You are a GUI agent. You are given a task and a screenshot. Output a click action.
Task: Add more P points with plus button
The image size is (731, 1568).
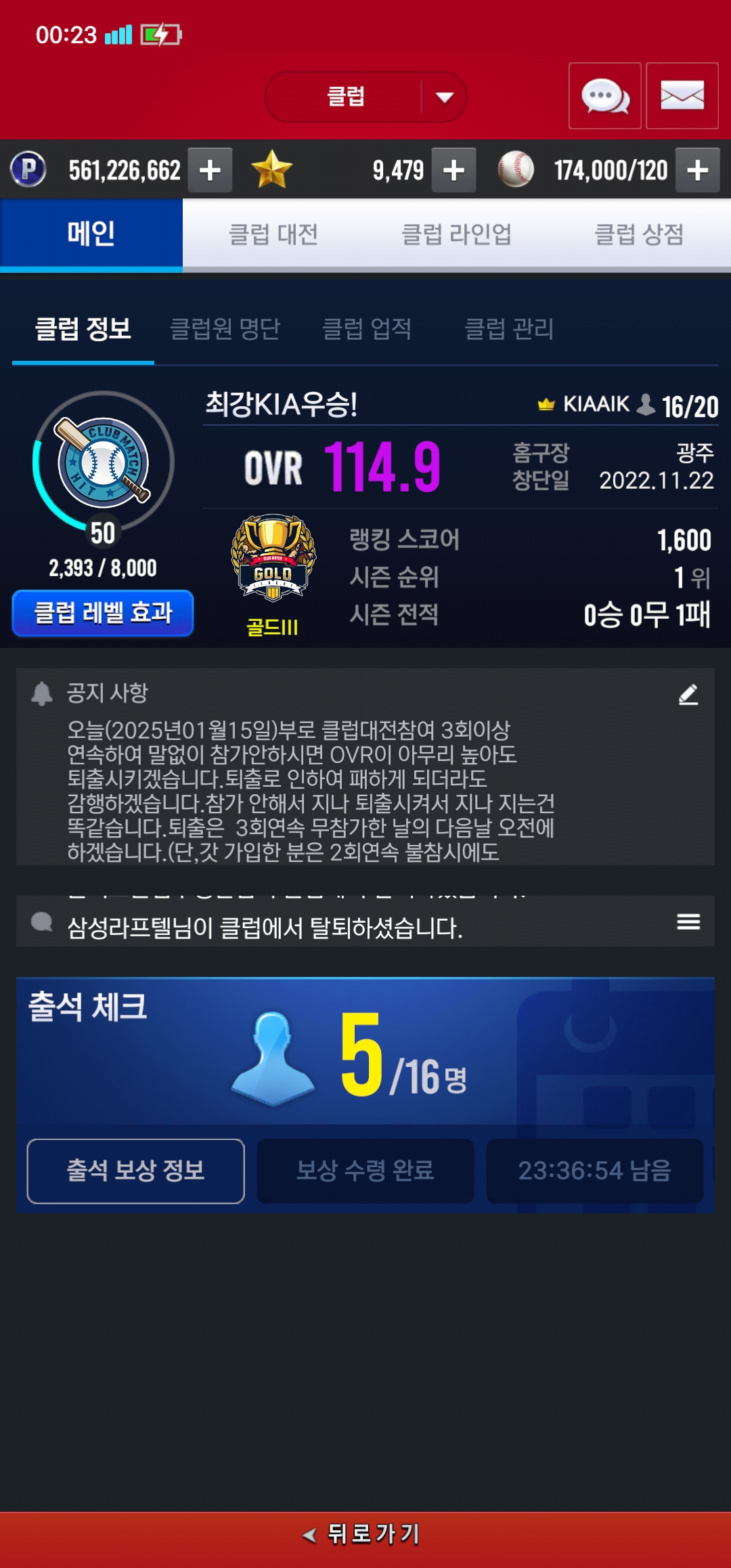(x=210, y=170)
